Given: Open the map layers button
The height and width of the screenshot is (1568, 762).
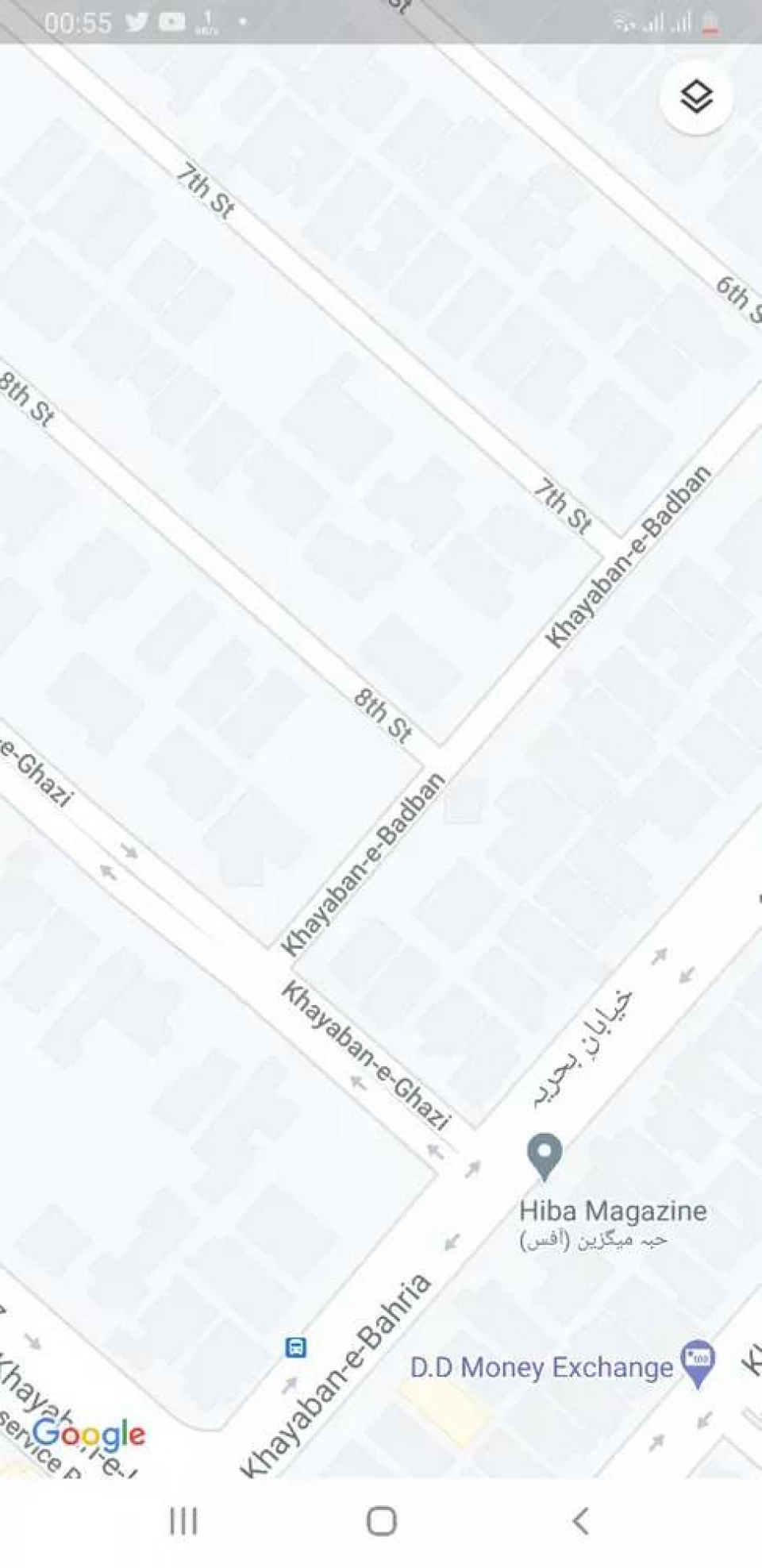Looking at the screenshot, I should 696,98.
